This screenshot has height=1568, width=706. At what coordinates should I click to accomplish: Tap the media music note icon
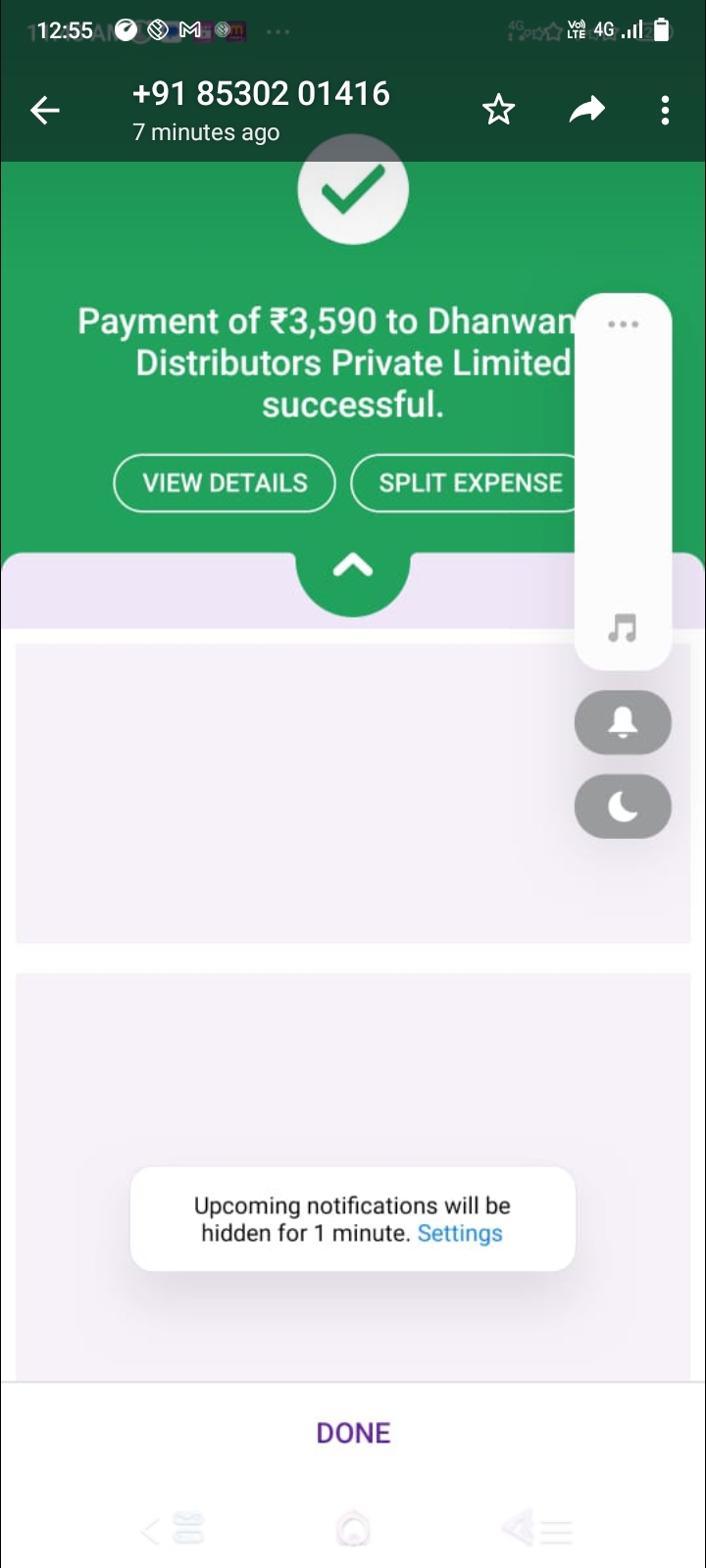click(623, 627)
